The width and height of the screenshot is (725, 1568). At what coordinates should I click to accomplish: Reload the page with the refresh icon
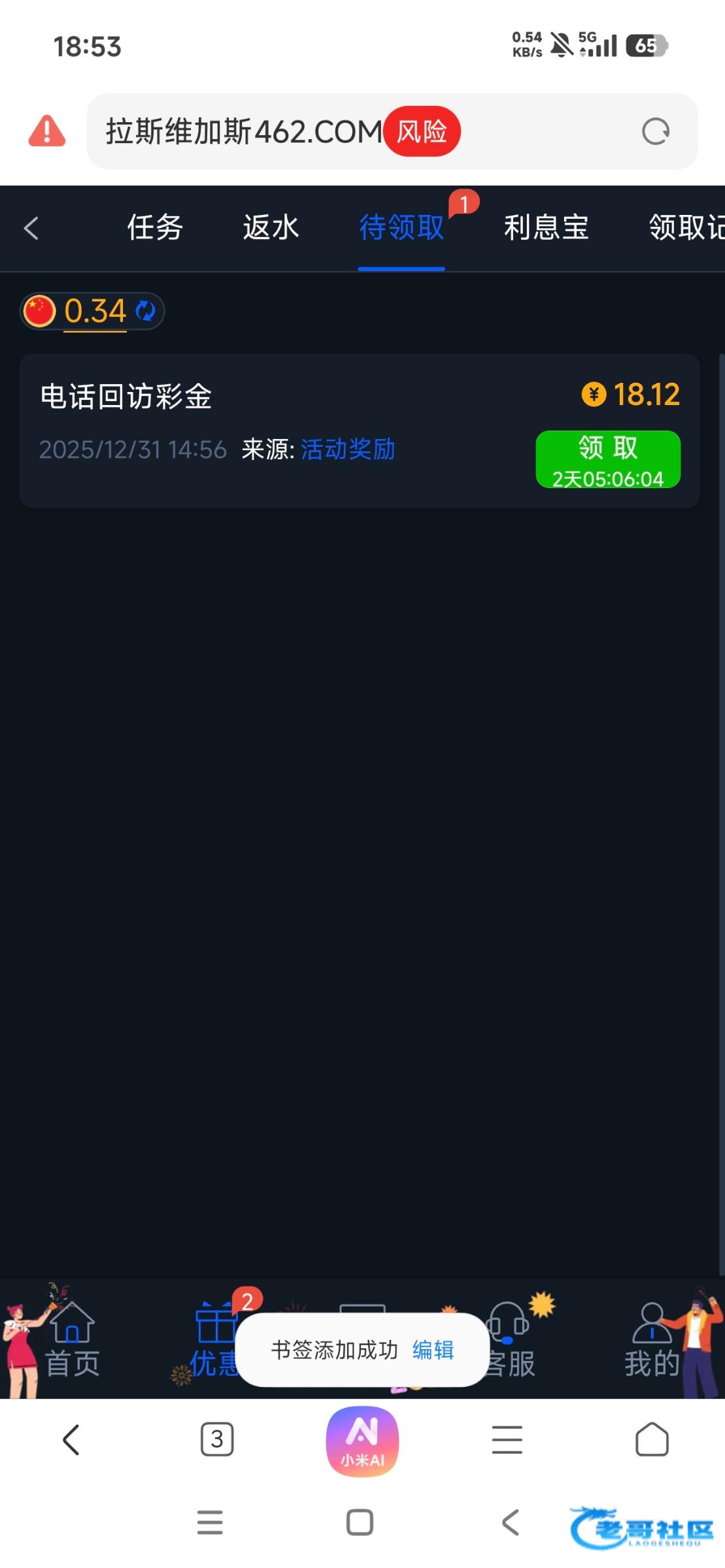click(x=655, y=131)
